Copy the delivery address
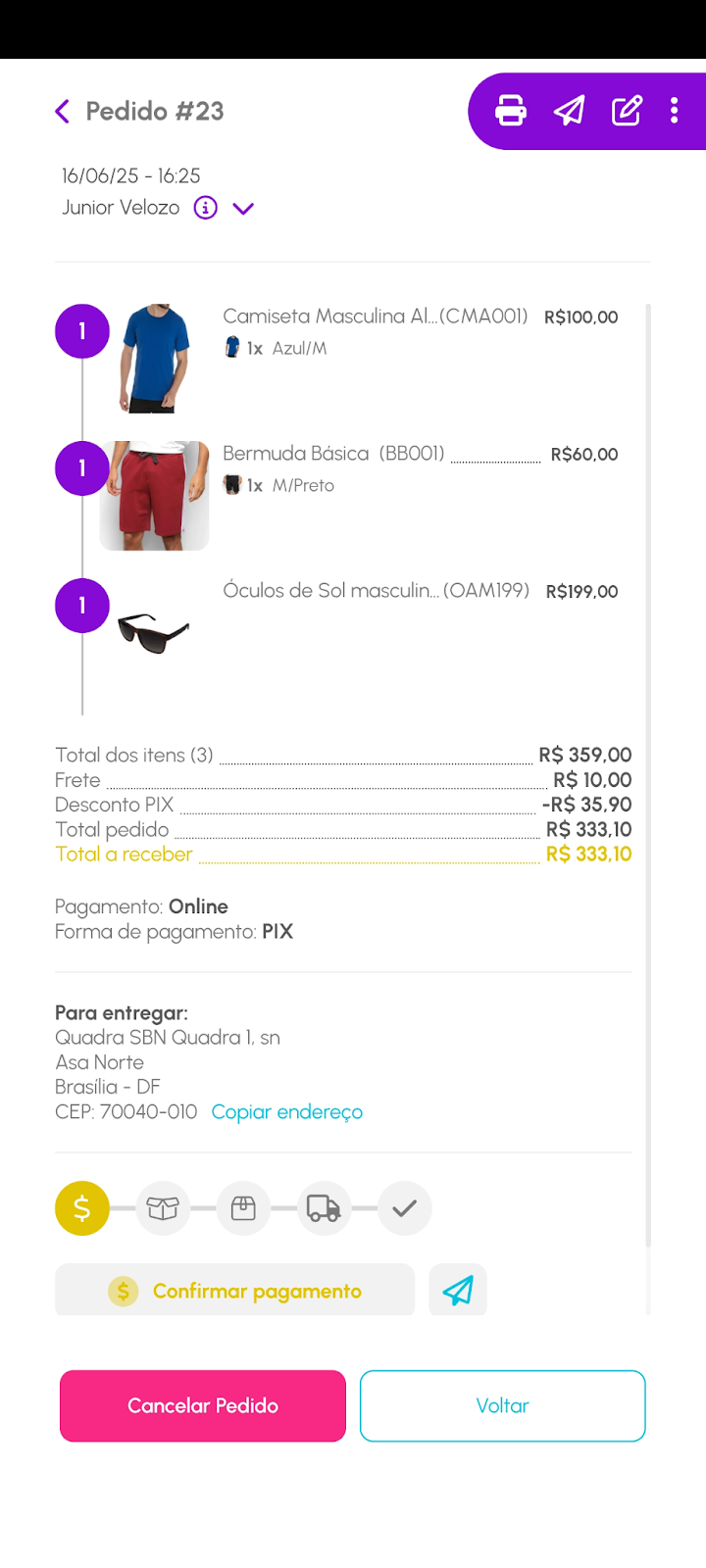Image resolution: width=706 pixels, height=1568 pixels. pyautogui.click(x=287, y=1112)
